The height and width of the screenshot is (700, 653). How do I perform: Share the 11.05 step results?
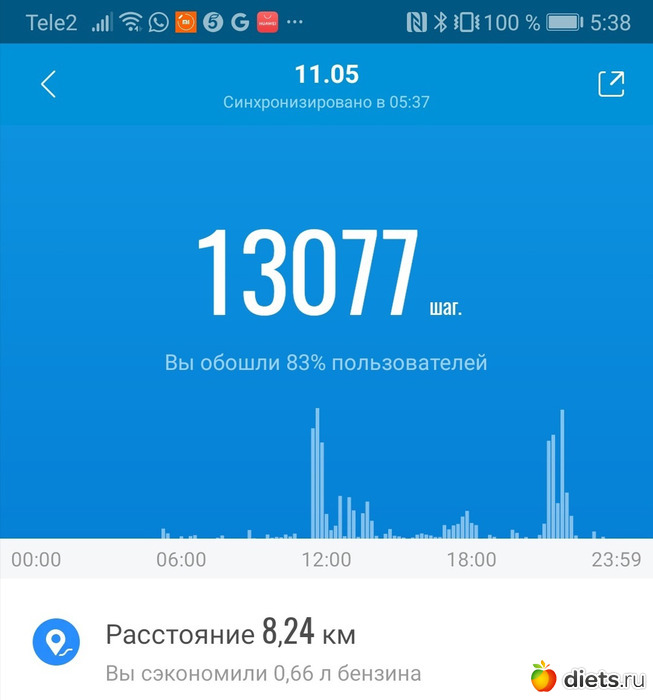(610, 84)
